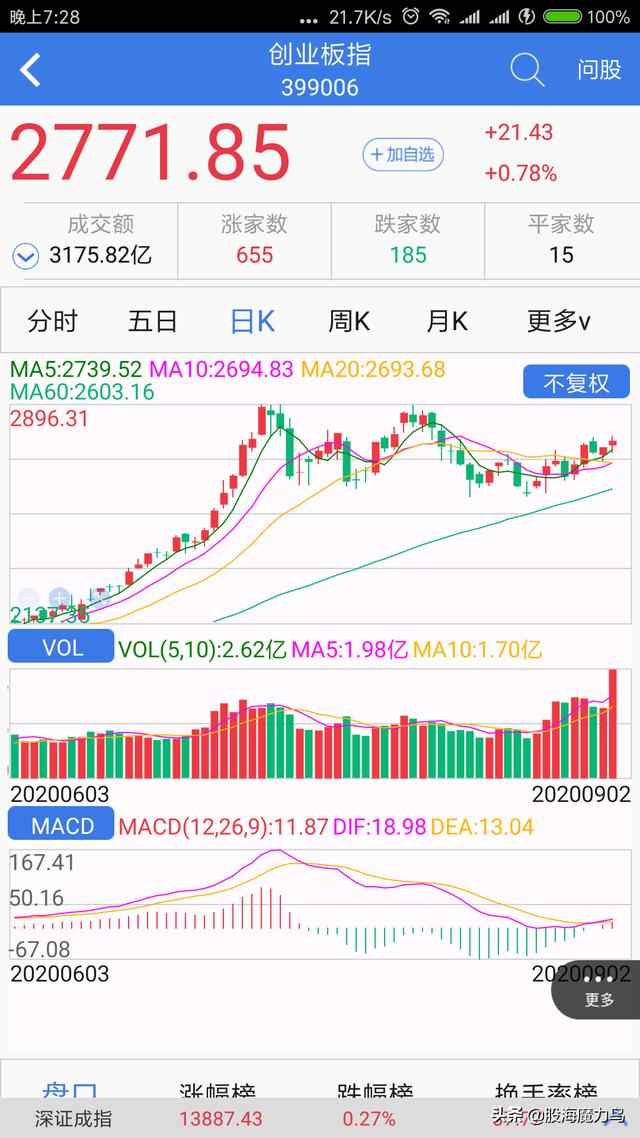Tap the MACD indicator button
Screen dimensions: 640x1138
[x=61, y=827]
